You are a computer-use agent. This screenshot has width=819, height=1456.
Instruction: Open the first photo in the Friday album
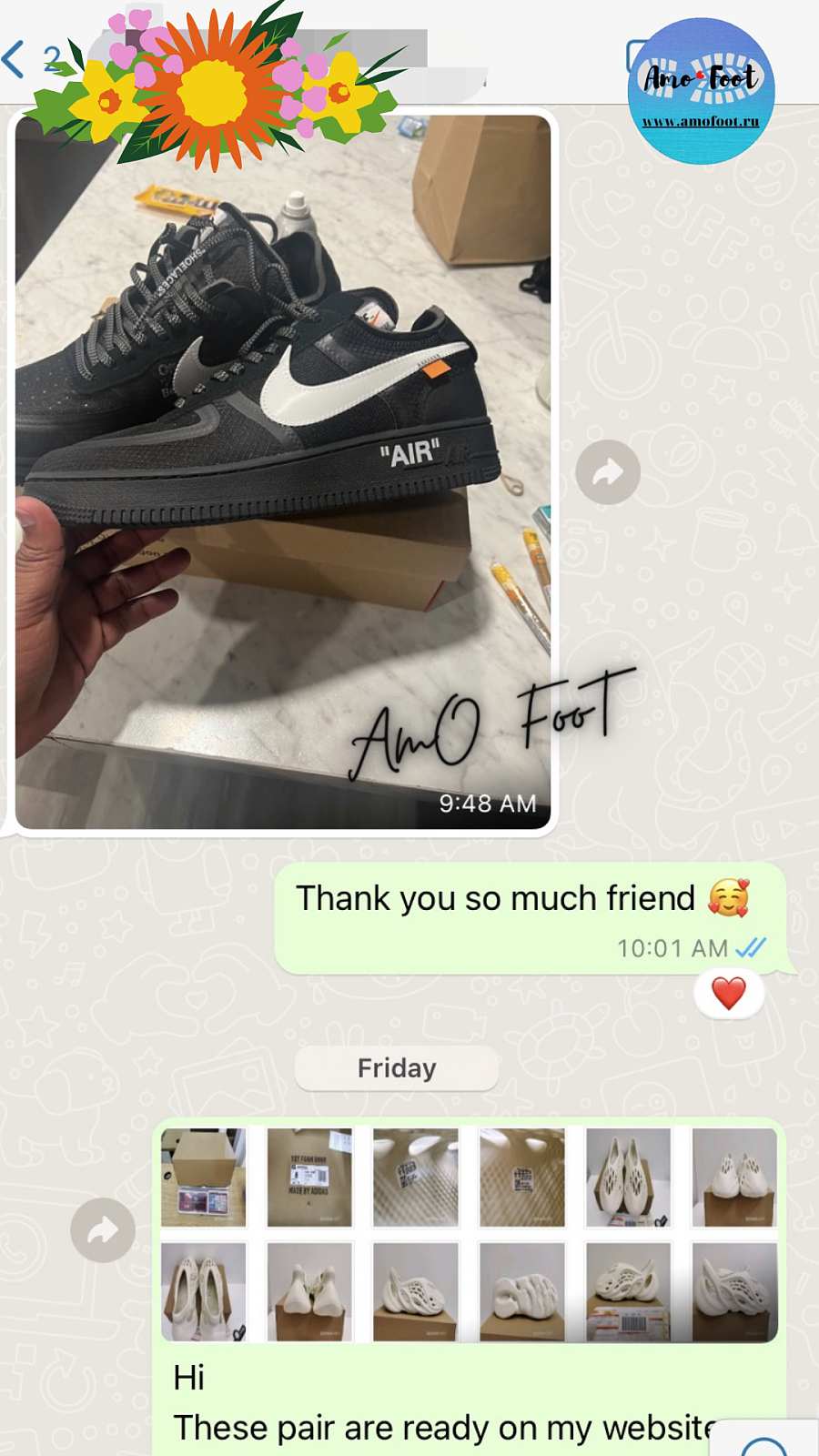(204, 1178)
